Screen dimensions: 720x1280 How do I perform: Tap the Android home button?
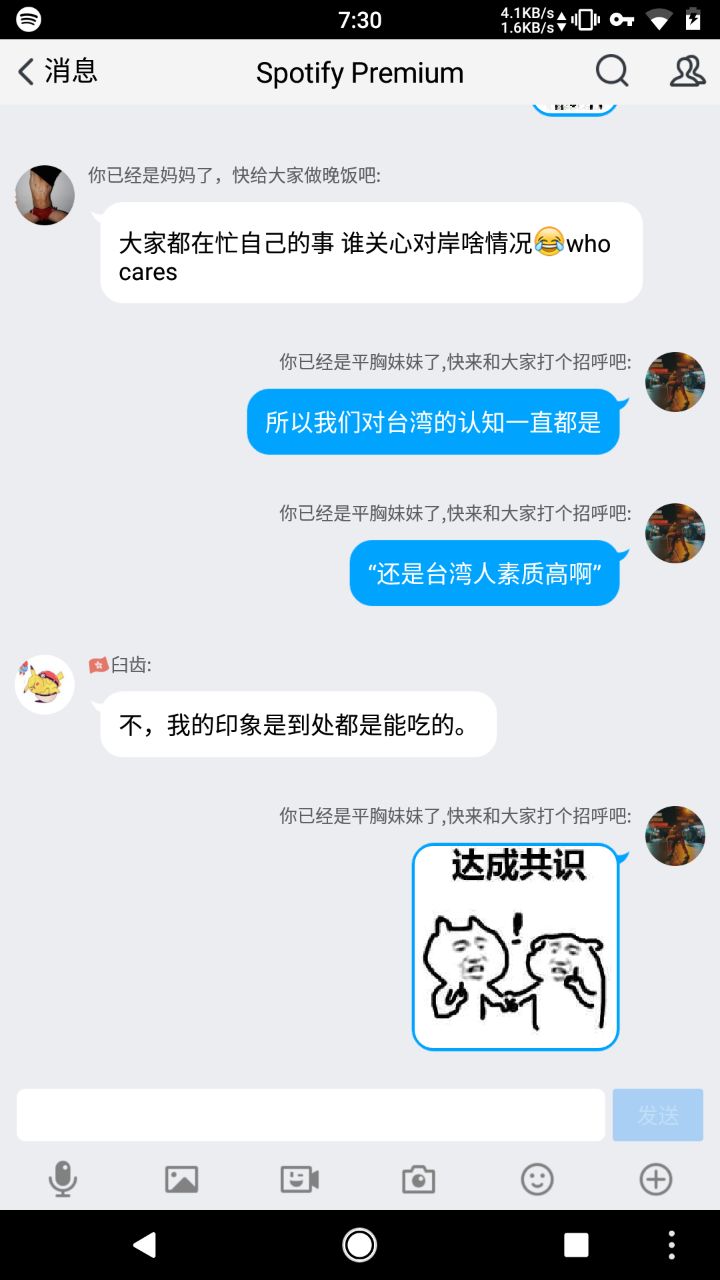pos(360,1244)
